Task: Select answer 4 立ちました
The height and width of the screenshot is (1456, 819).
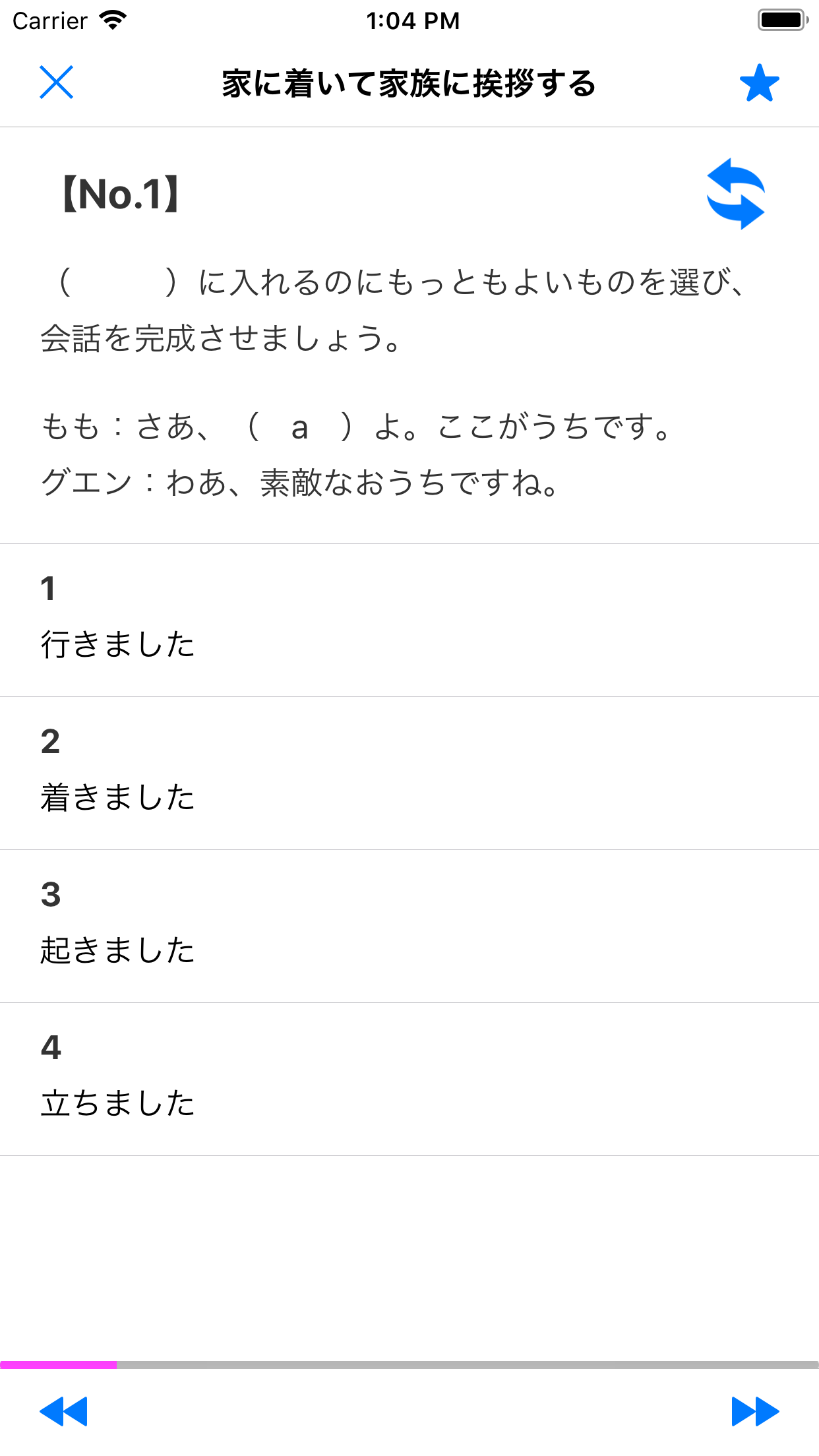Action: 409,1079
